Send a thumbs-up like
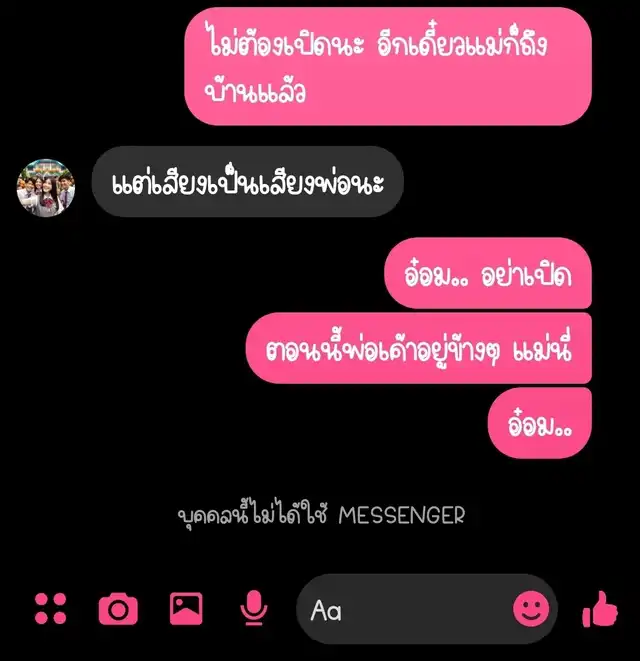This screenshot has width=640, height=661. [600, 609]
